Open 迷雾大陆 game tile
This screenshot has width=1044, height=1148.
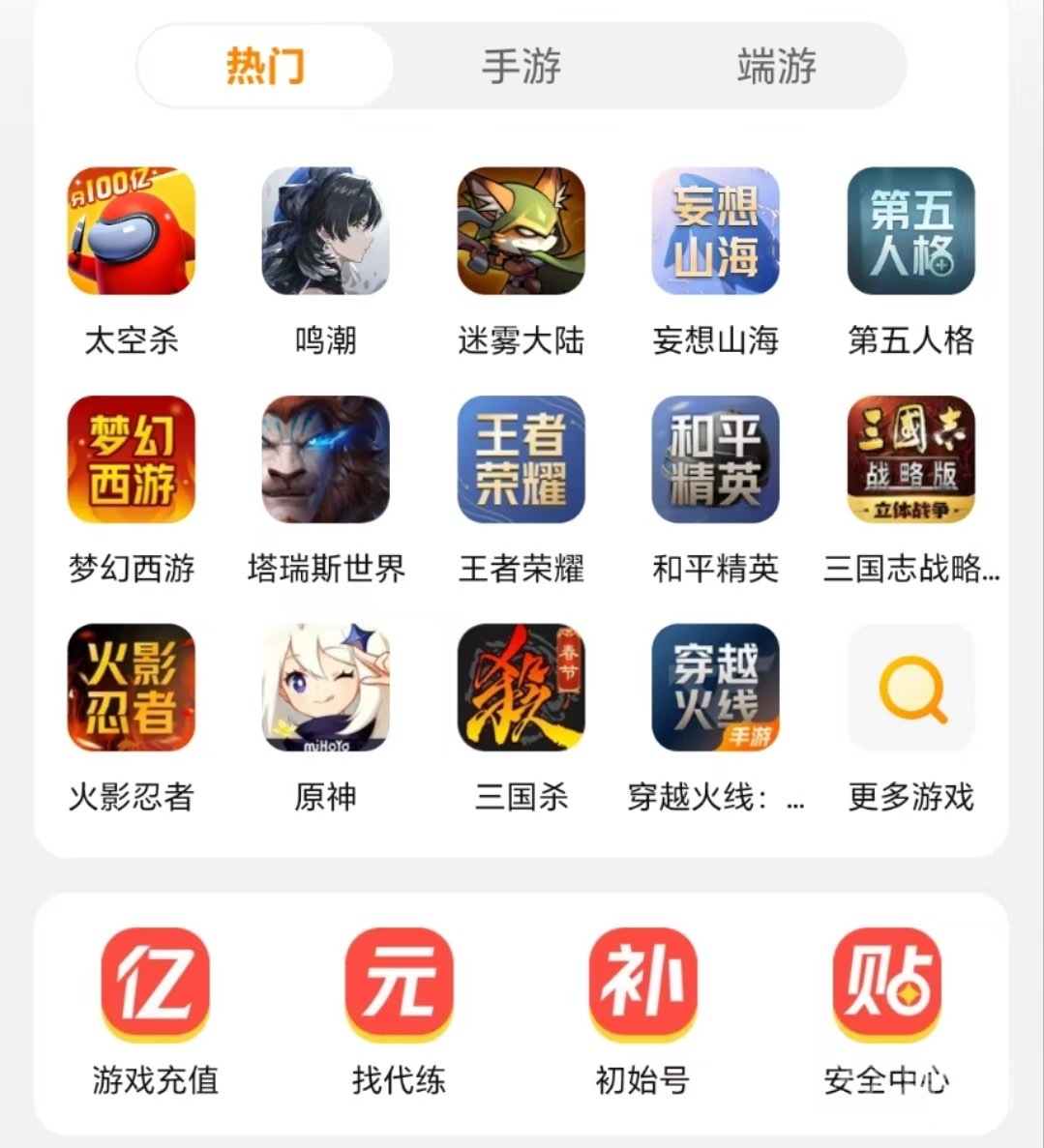click(x=522, y=232)
